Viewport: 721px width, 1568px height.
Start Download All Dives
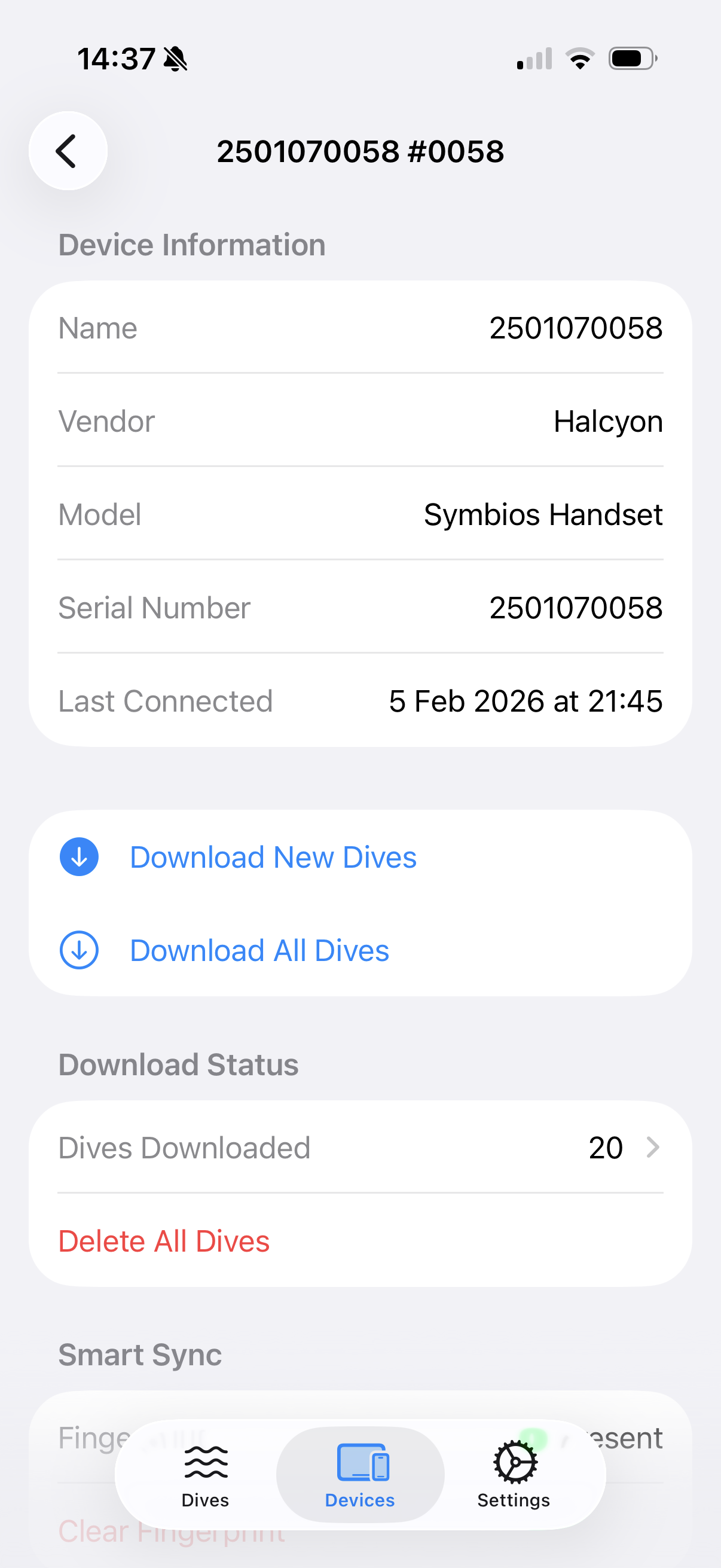point(259,950)
